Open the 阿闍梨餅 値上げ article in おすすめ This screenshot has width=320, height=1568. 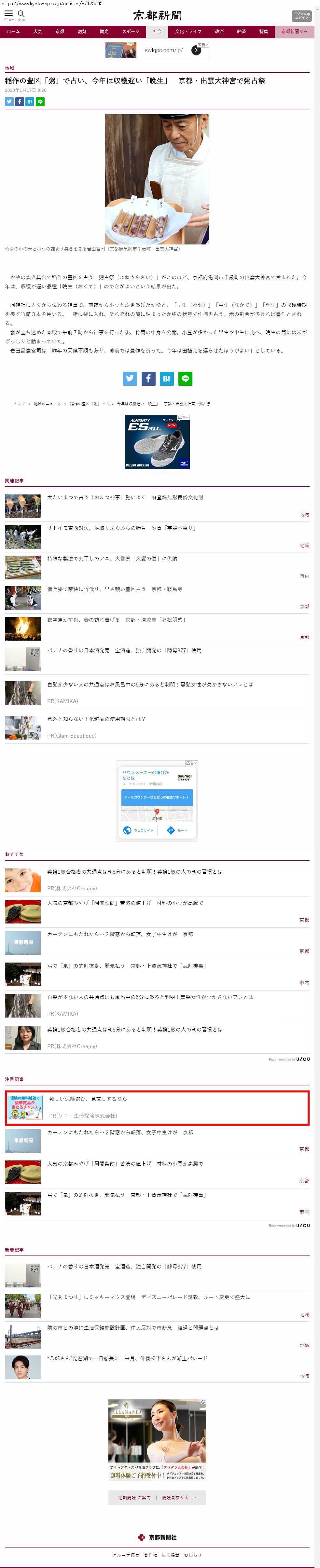[x=125, y=903]
